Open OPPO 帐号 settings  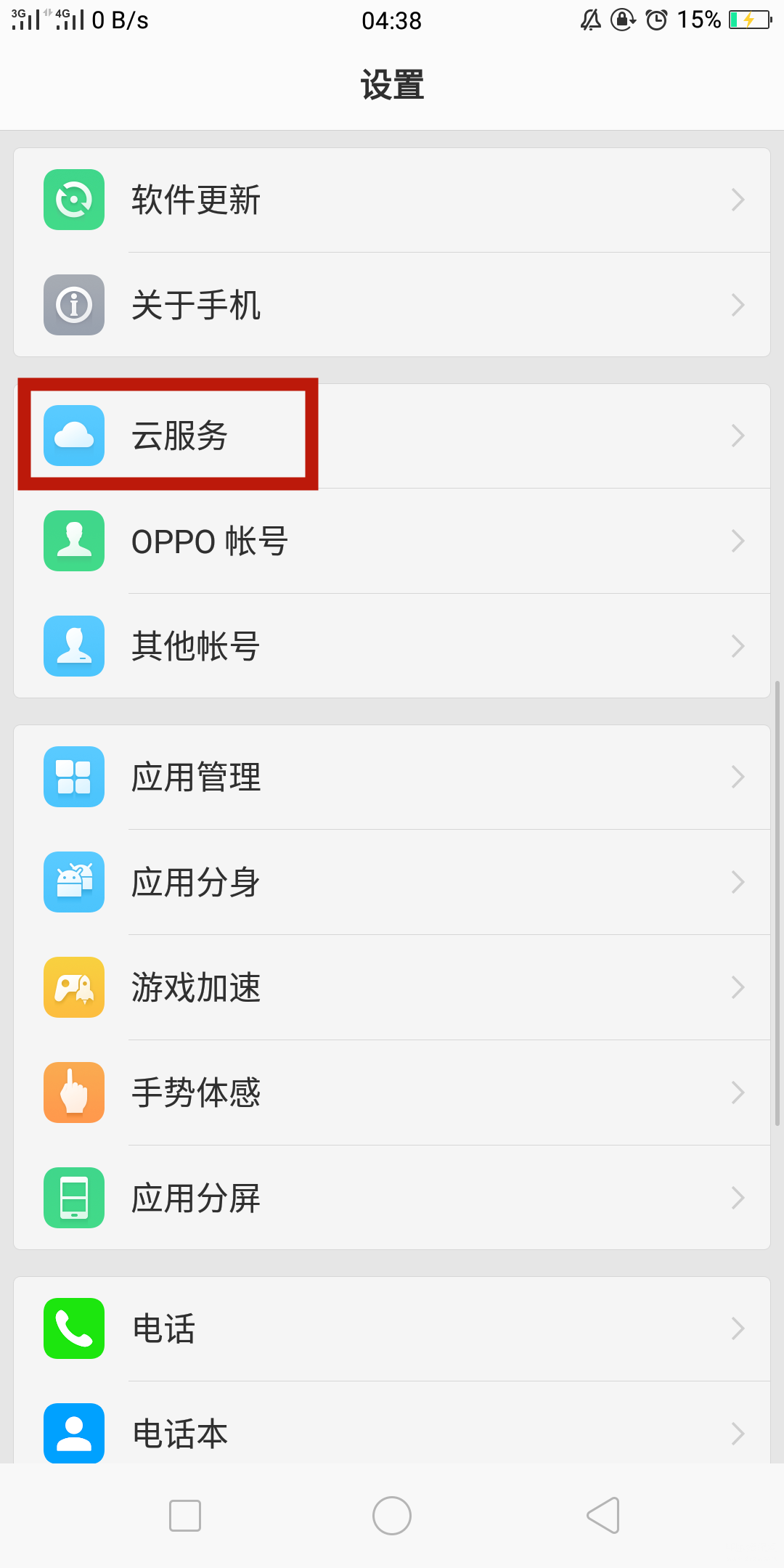[392, 541]
